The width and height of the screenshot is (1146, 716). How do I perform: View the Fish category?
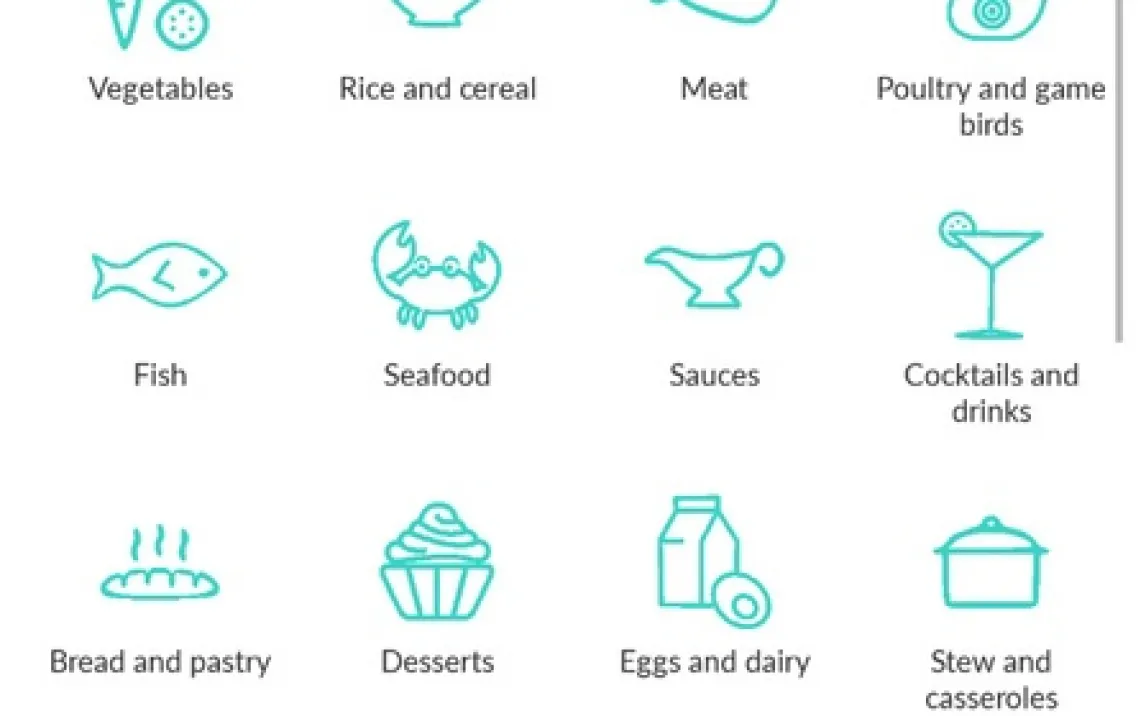pos(160,300)
